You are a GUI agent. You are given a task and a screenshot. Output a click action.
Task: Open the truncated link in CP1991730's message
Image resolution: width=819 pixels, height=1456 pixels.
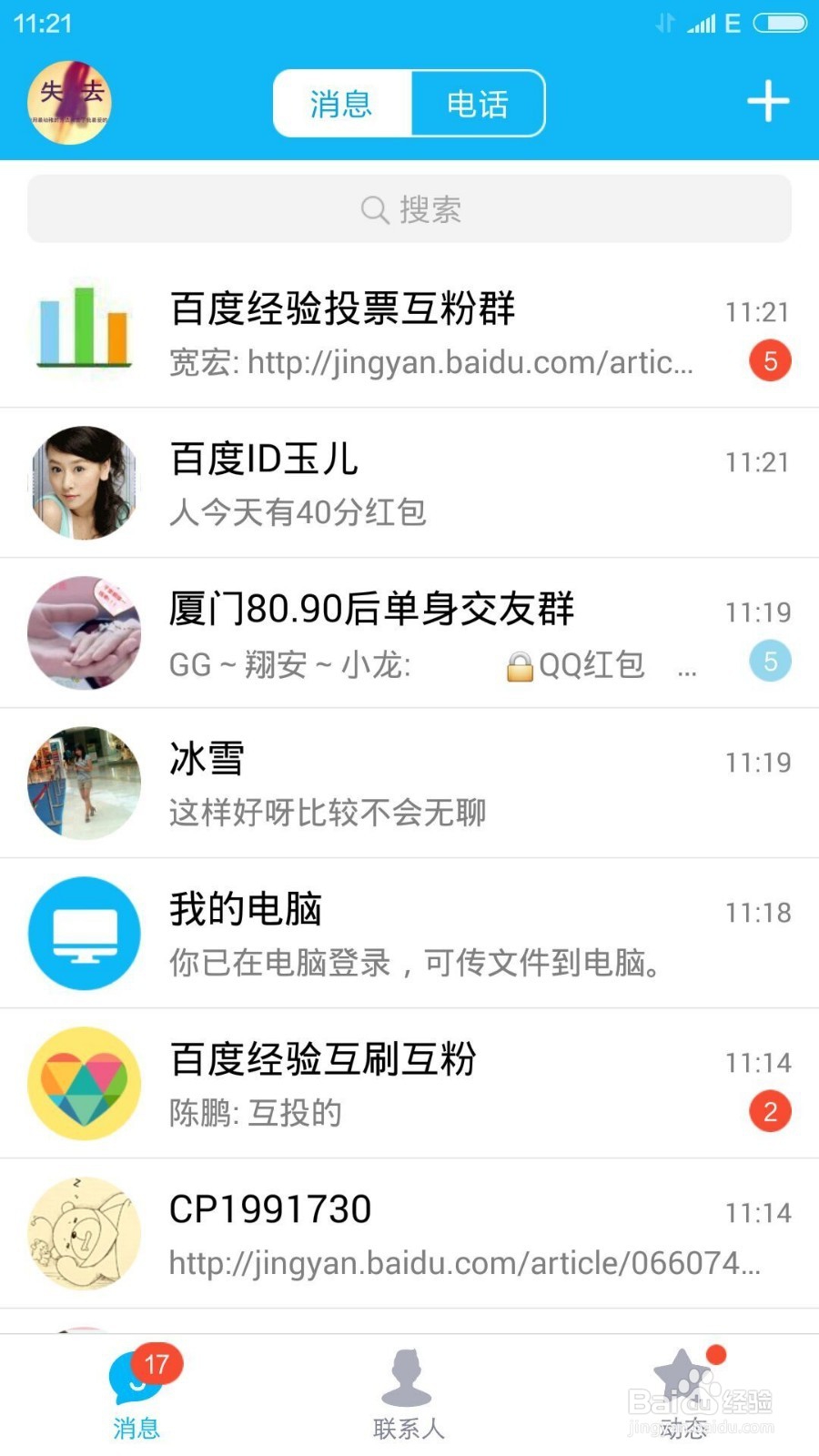pos(464,1264)
